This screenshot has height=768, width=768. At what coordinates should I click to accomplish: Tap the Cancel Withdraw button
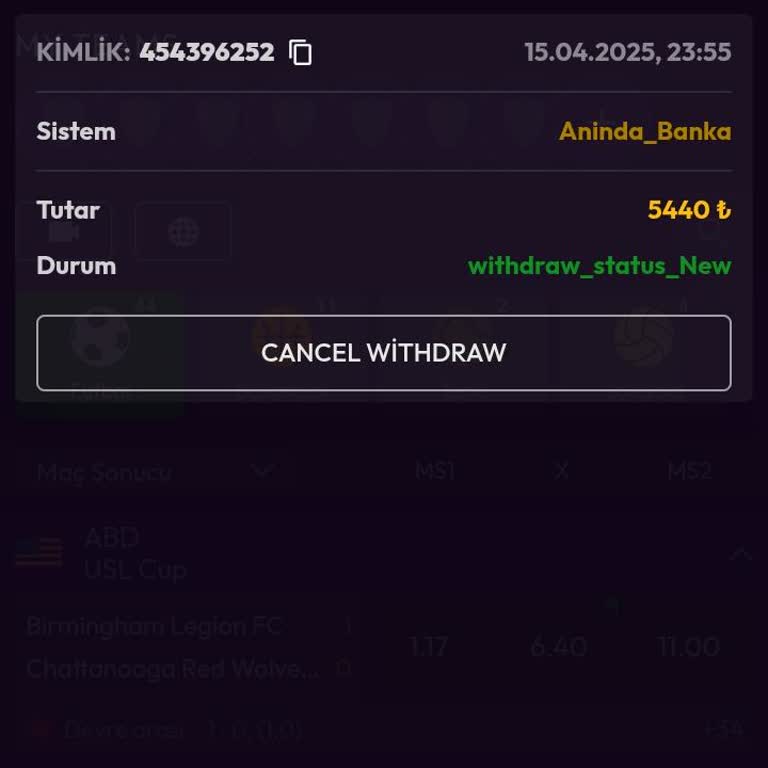pyautogui.click(x=384, y=353)
